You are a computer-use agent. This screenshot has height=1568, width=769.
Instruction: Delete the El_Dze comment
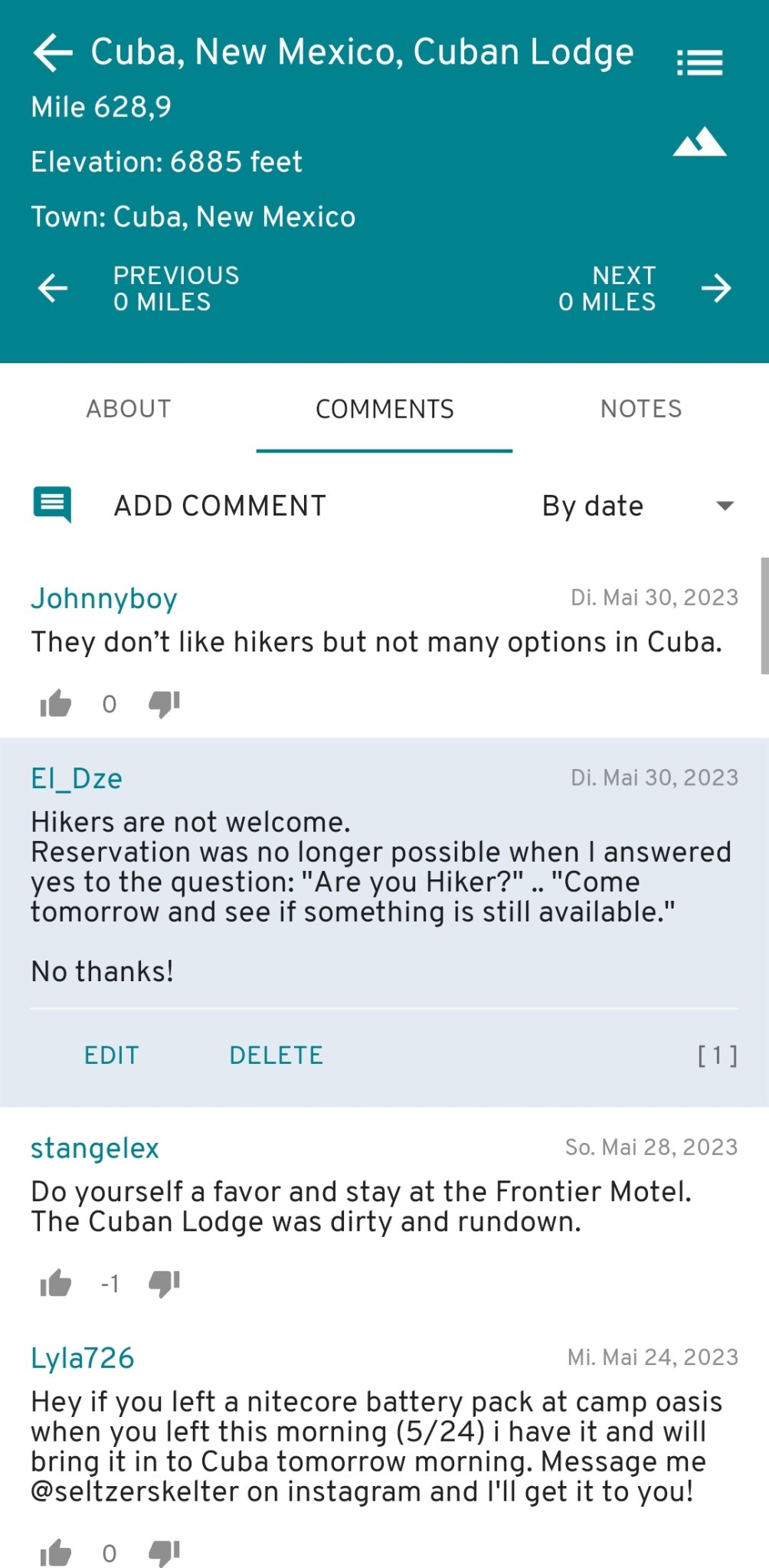(x=276, y=1055)
